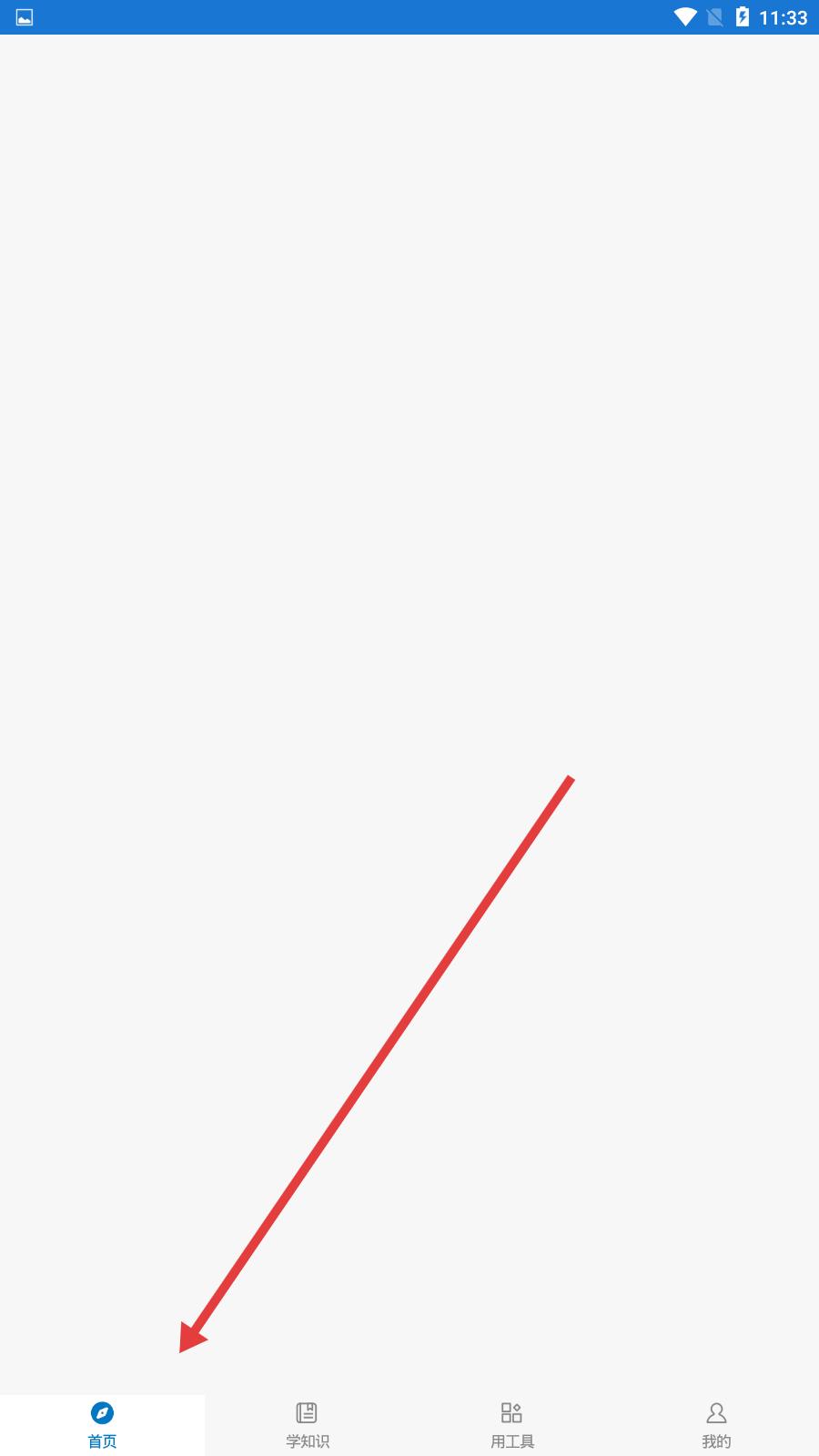Switch to the 学知识 tab
The width and height of the screenshot is (819, 1456).
coord(307,1425)
